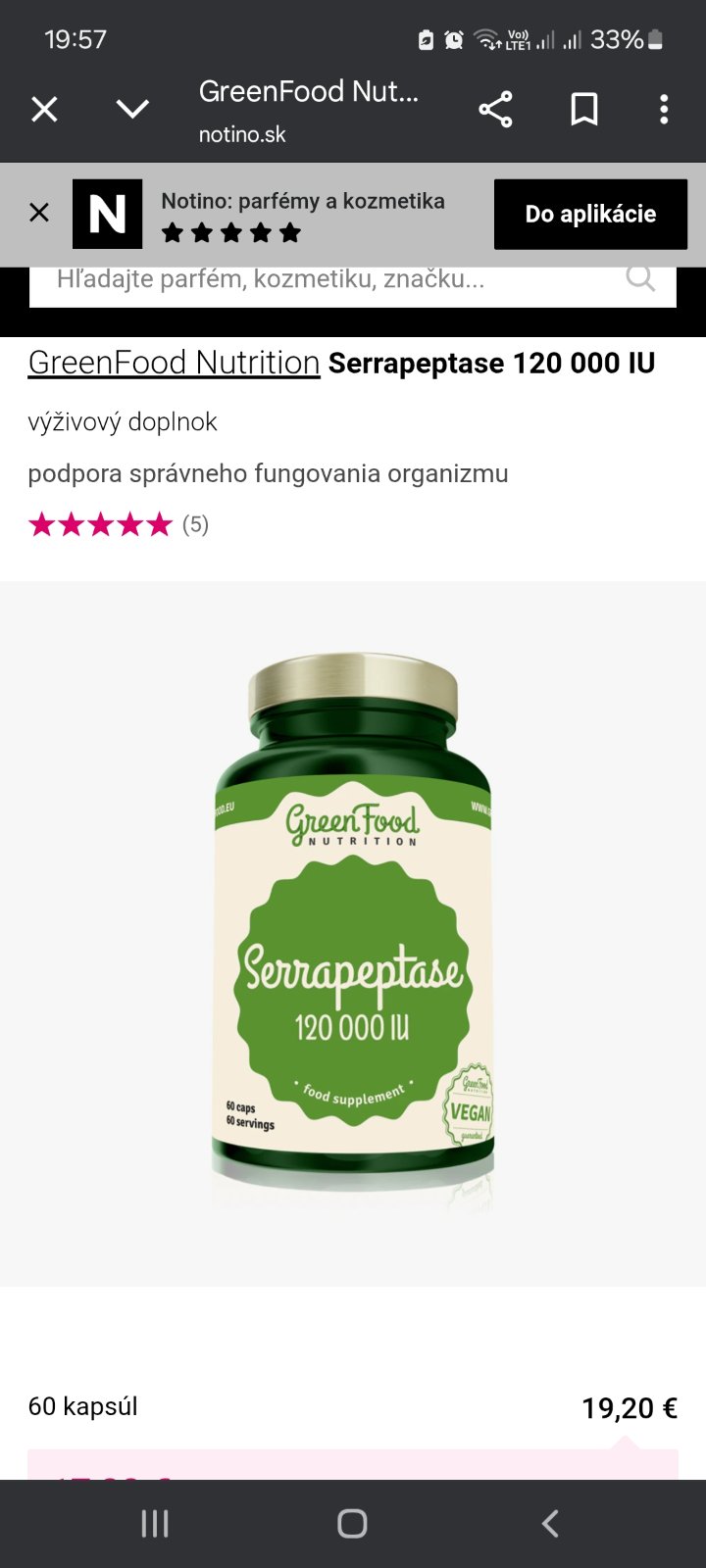Image resolution: width=706 pixels, height=1568 pixels.
Task: Close the browser custom tab
Action: pos(44,109)
